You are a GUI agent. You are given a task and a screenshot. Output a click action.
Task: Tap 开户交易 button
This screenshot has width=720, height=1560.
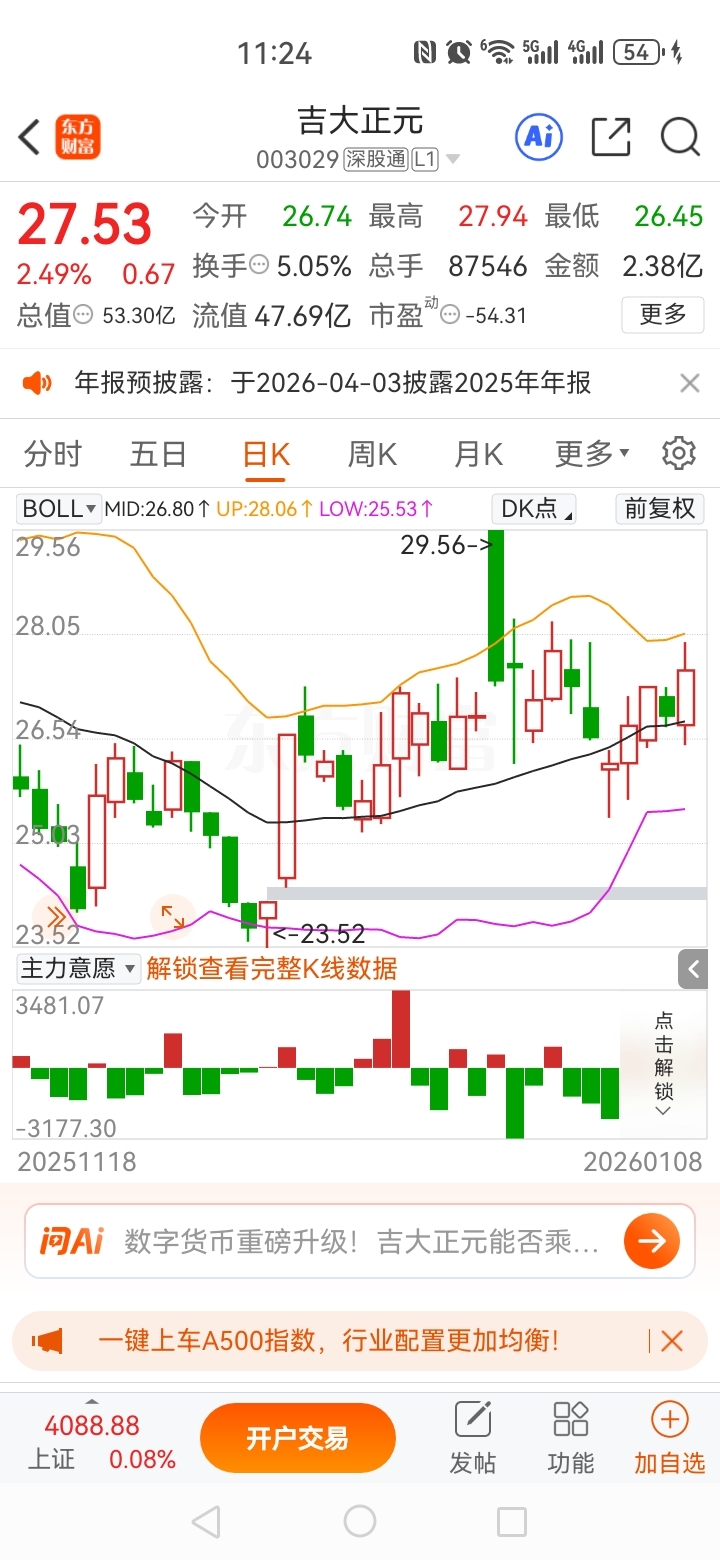pyautogui.click(x=298, y=1438)
